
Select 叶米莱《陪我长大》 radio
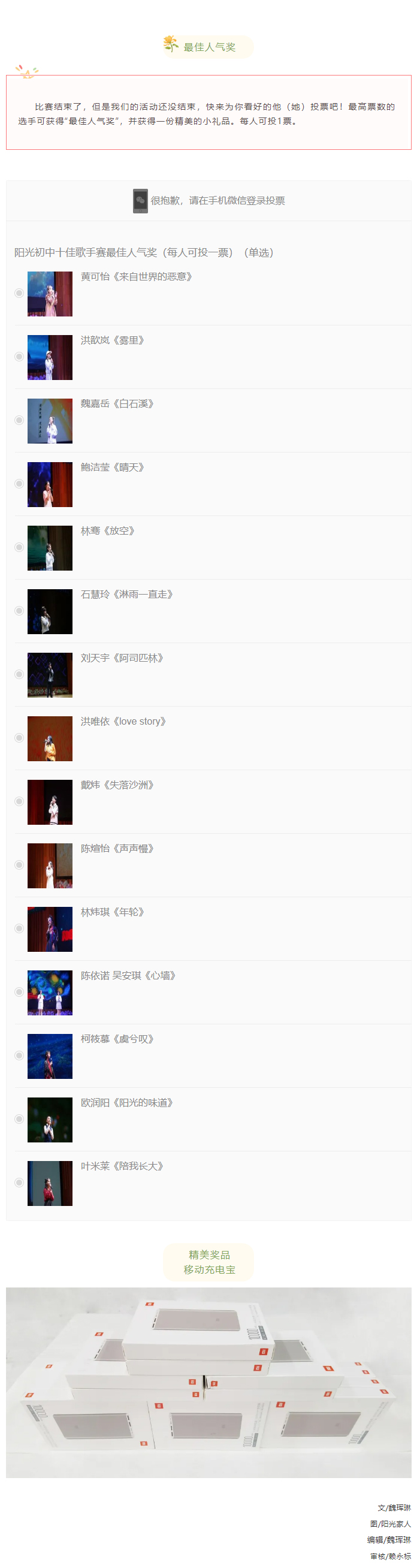tap(19, 1183)
